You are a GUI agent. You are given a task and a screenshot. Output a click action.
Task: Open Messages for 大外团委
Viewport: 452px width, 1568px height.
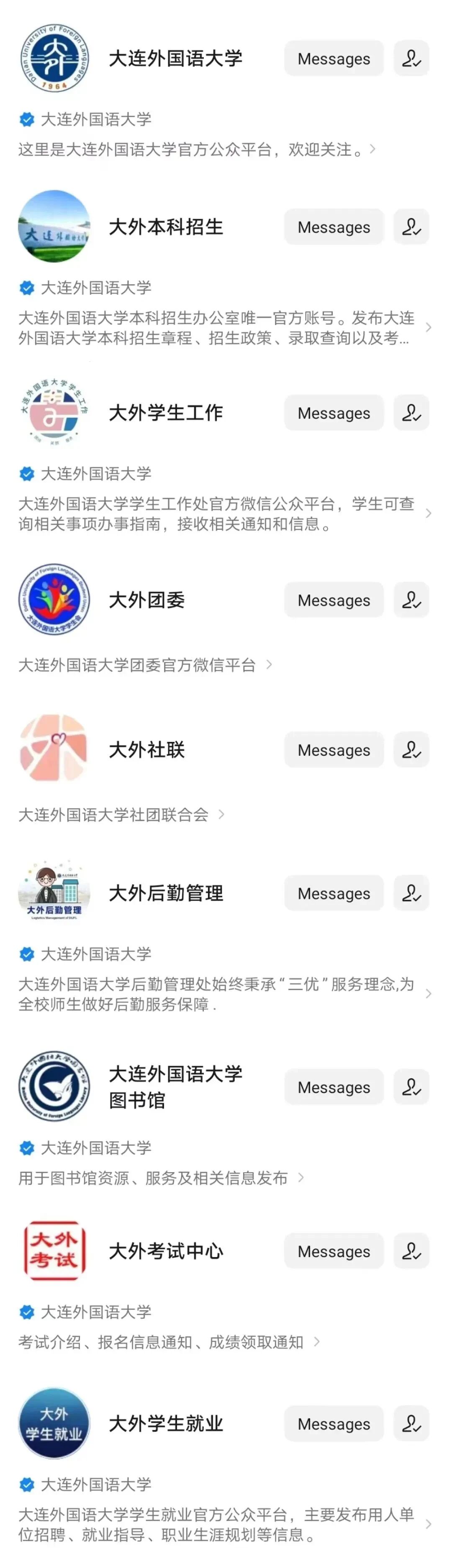click(334, 600)
